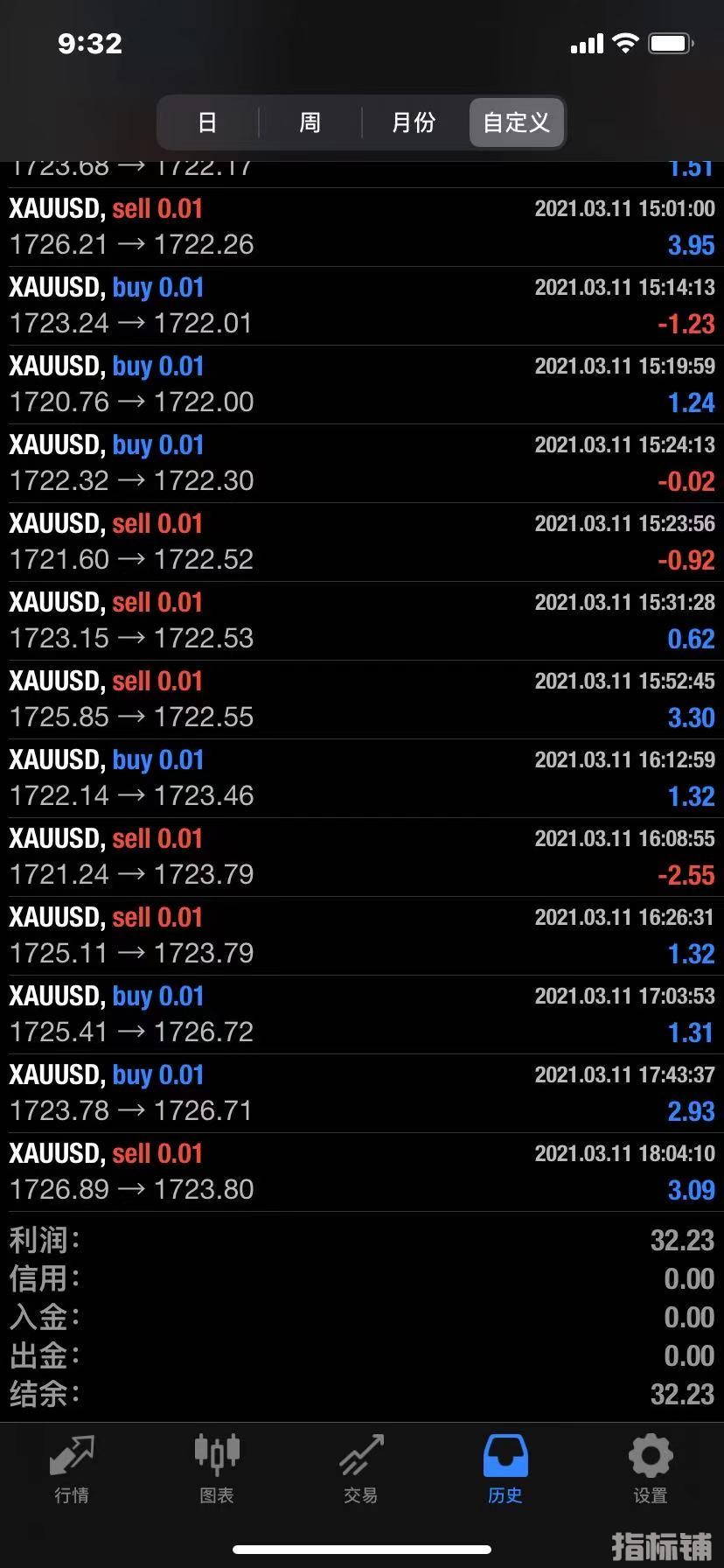724x1568 pixels.
Task: Go to the 交易 tab
Action: click(361, 1470)
